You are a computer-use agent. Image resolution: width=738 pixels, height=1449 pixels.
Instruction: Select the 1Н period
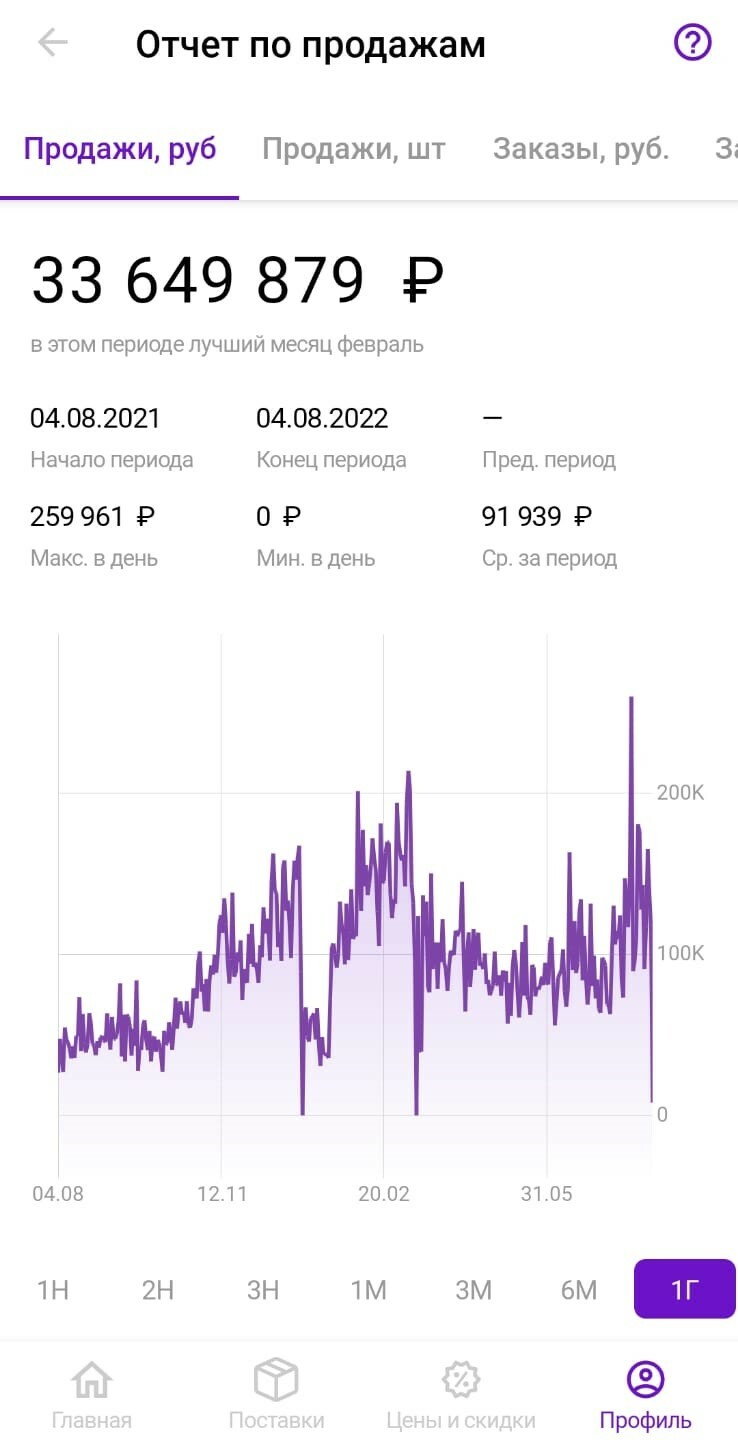[x=53, y=1290]
